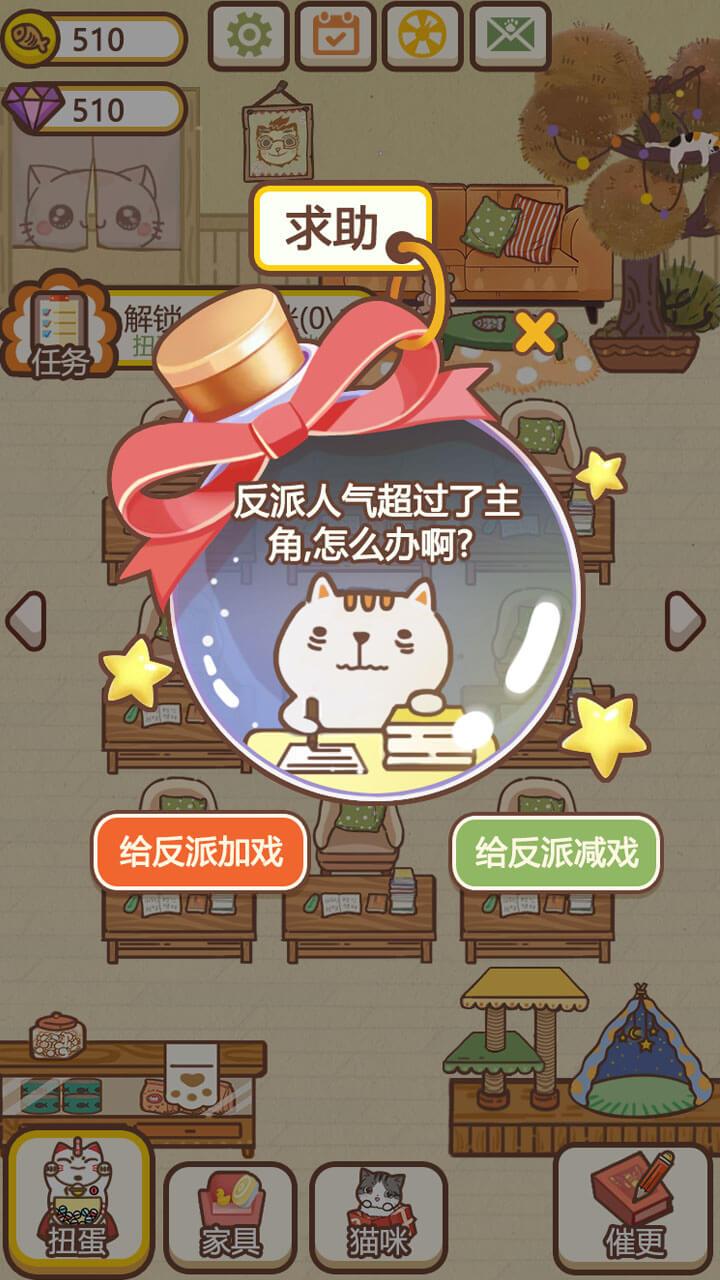Open the settings gear

[x=248, y=37]
